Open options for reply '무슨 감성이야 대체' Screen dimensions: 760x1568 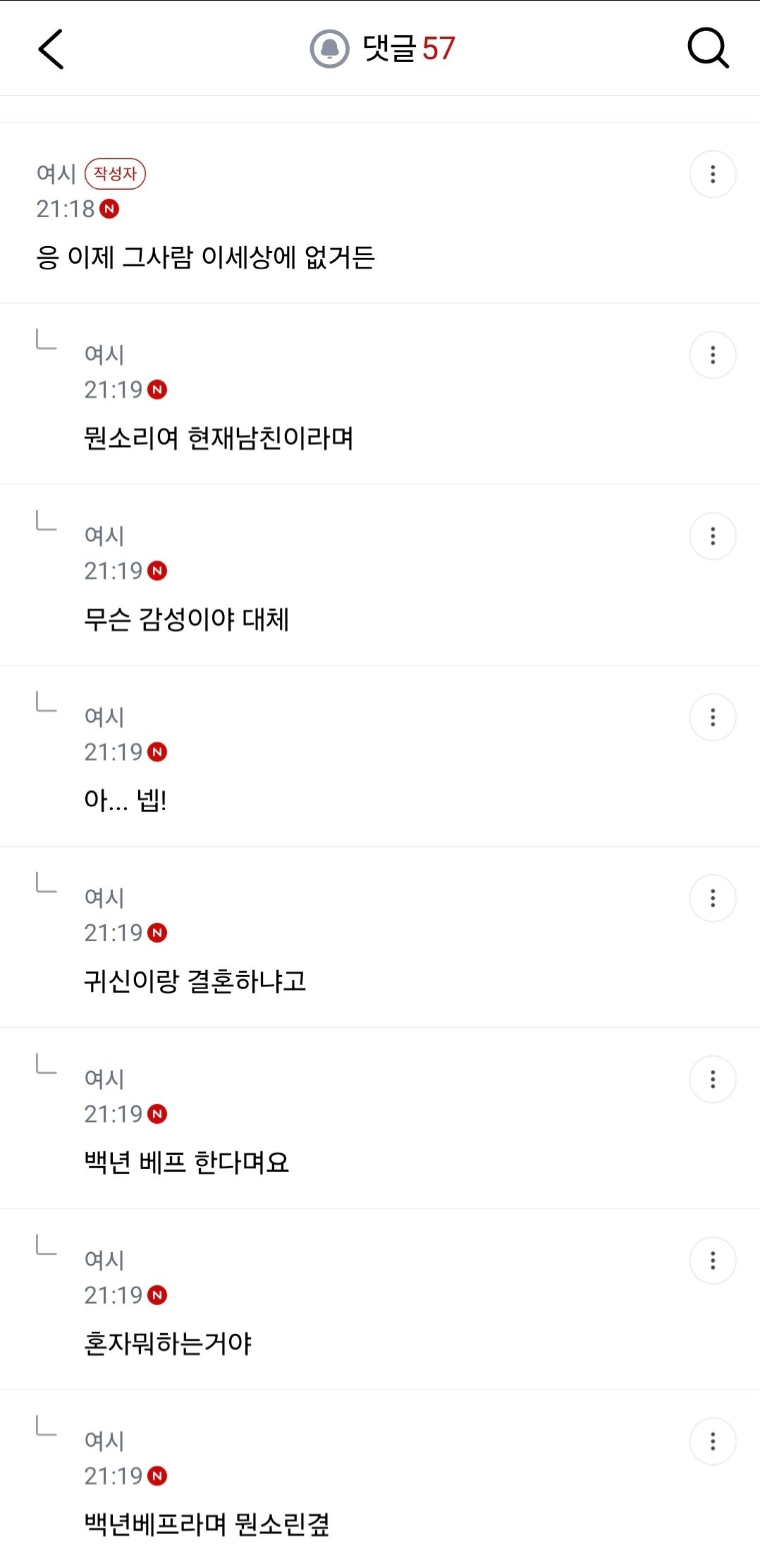(713, 537)
